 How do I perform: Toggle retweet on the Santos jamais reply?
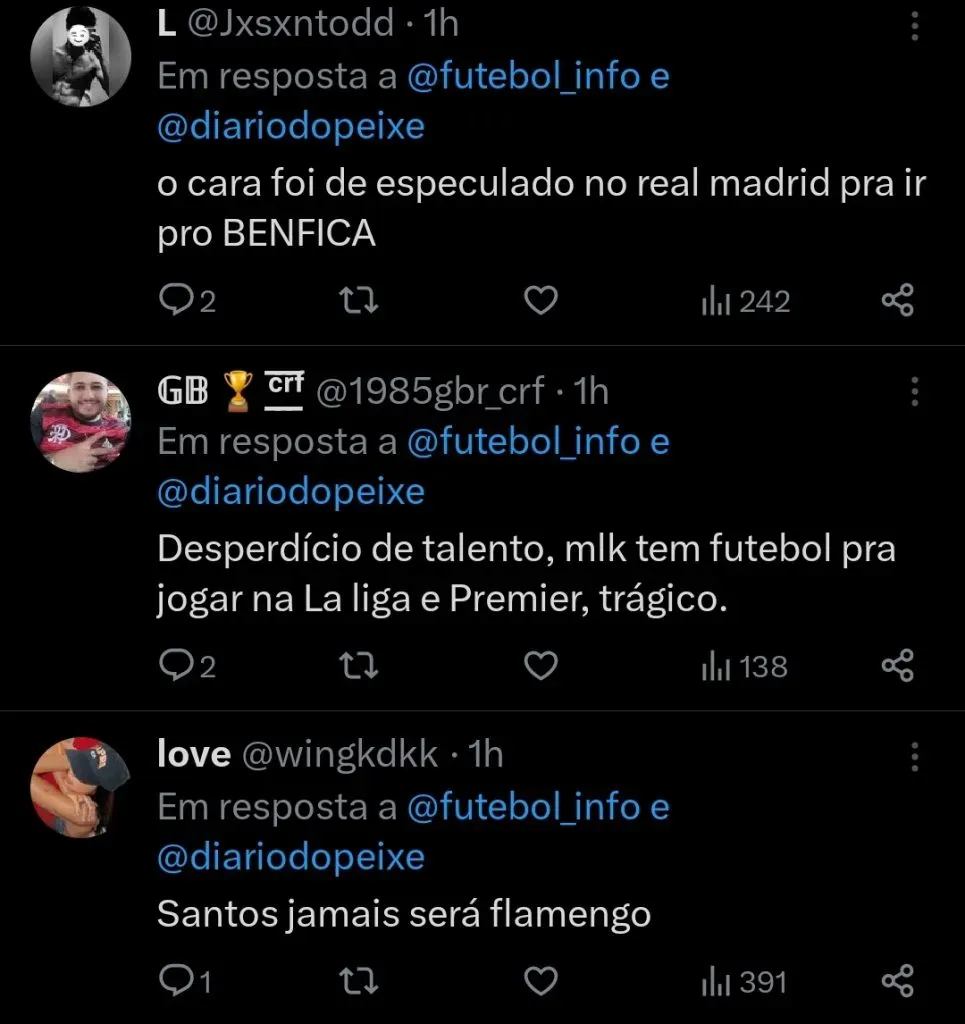click(x=358, y=980)
